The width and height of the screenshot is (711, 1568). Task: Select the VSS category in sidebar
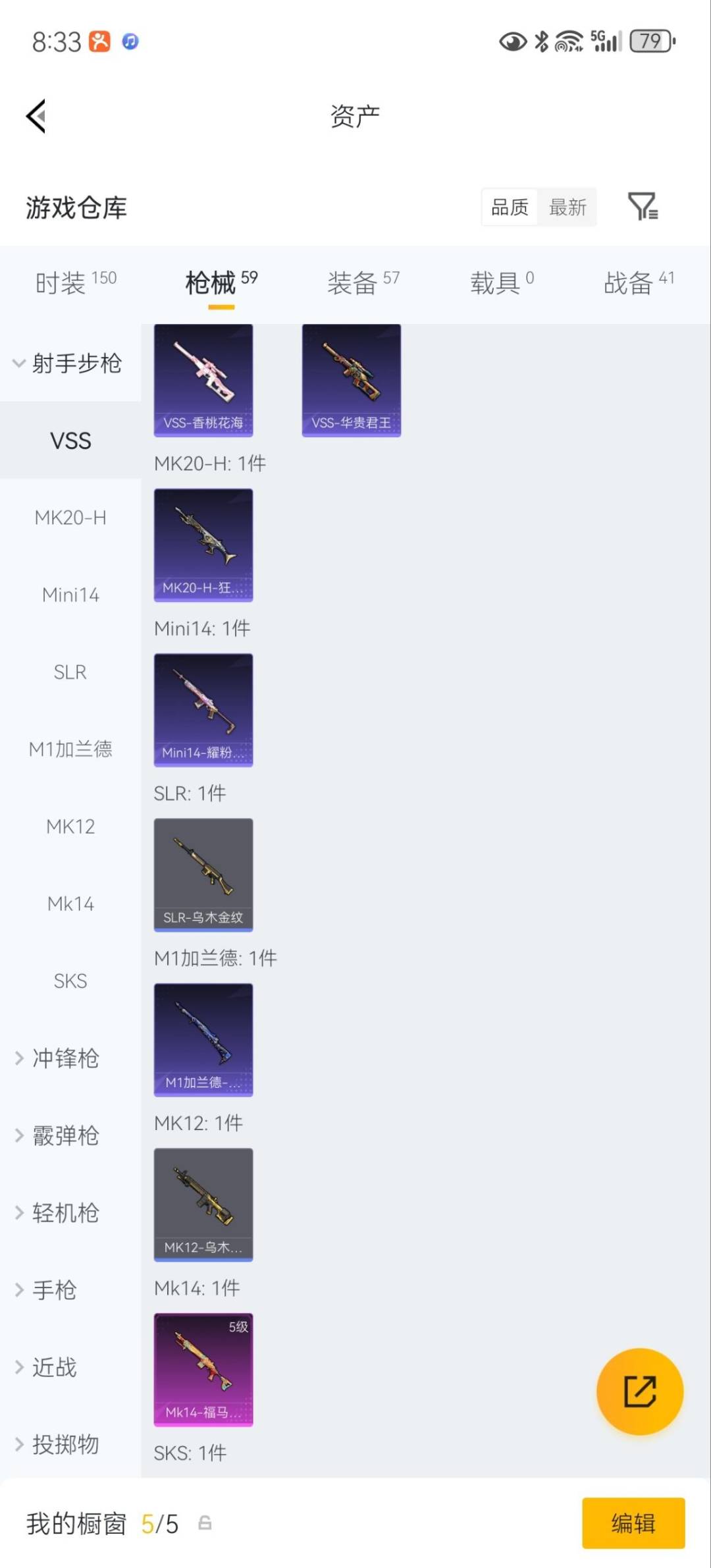click(70, 441)
